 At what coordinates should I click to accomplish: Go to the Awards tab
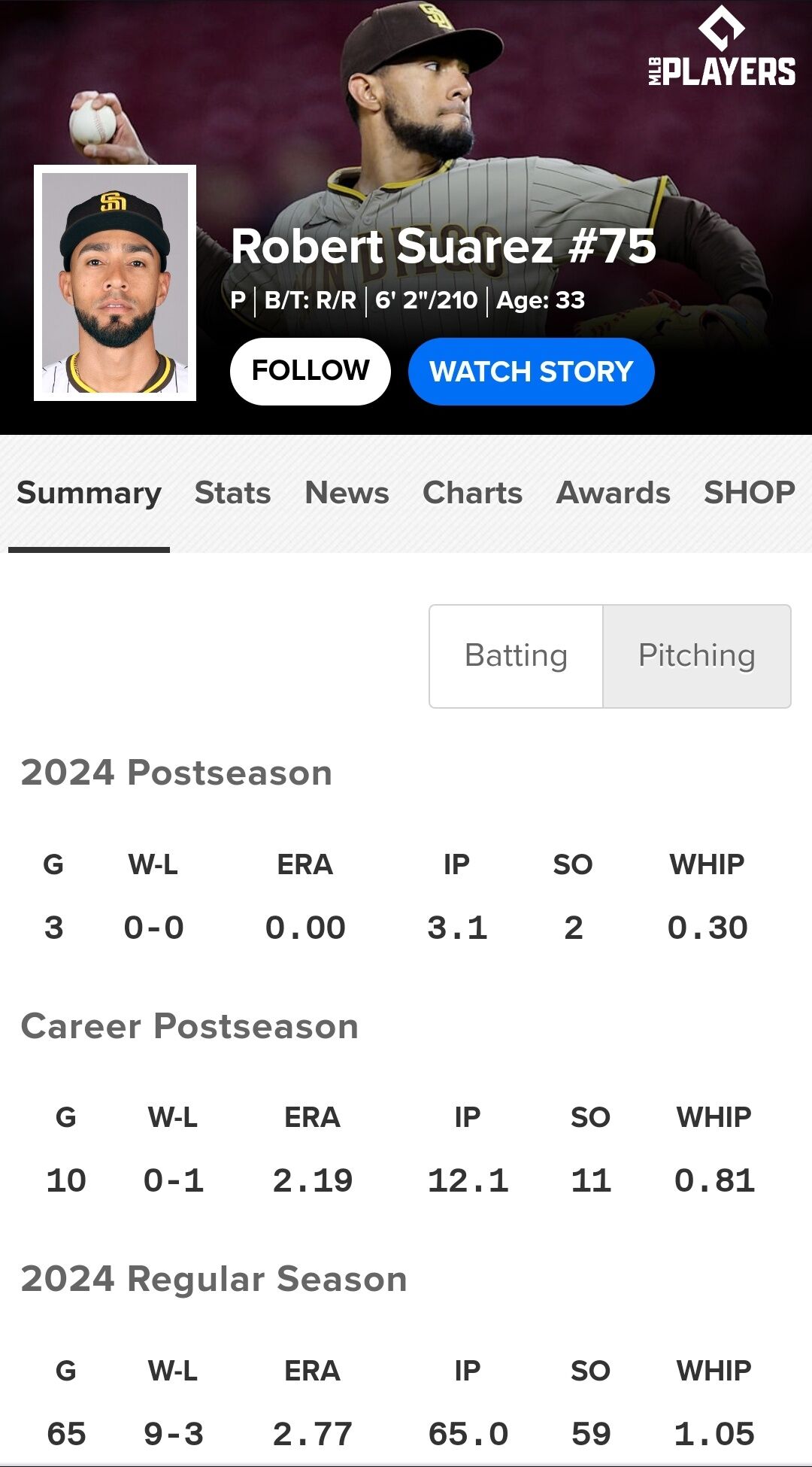(613, 493)
